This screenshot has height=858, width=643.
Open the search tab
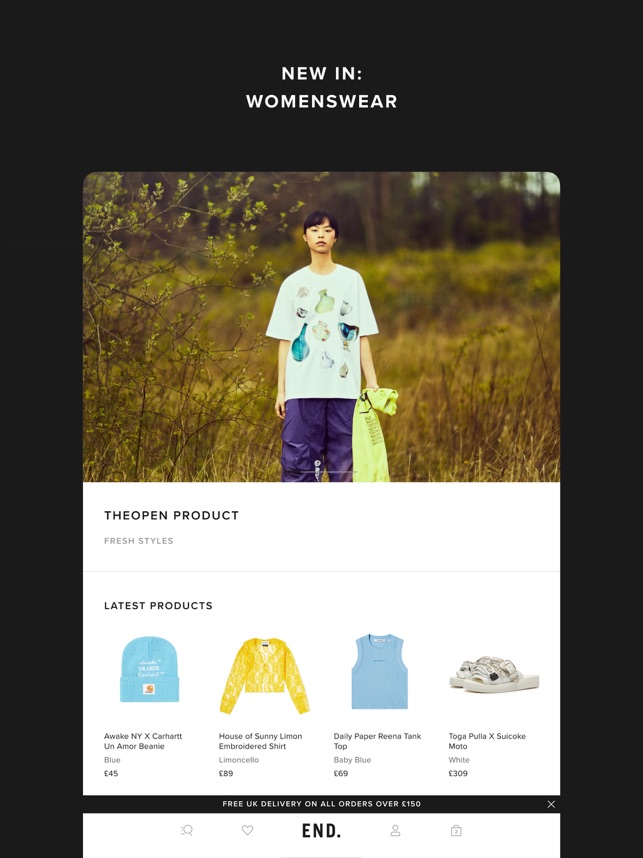(187, 831)
